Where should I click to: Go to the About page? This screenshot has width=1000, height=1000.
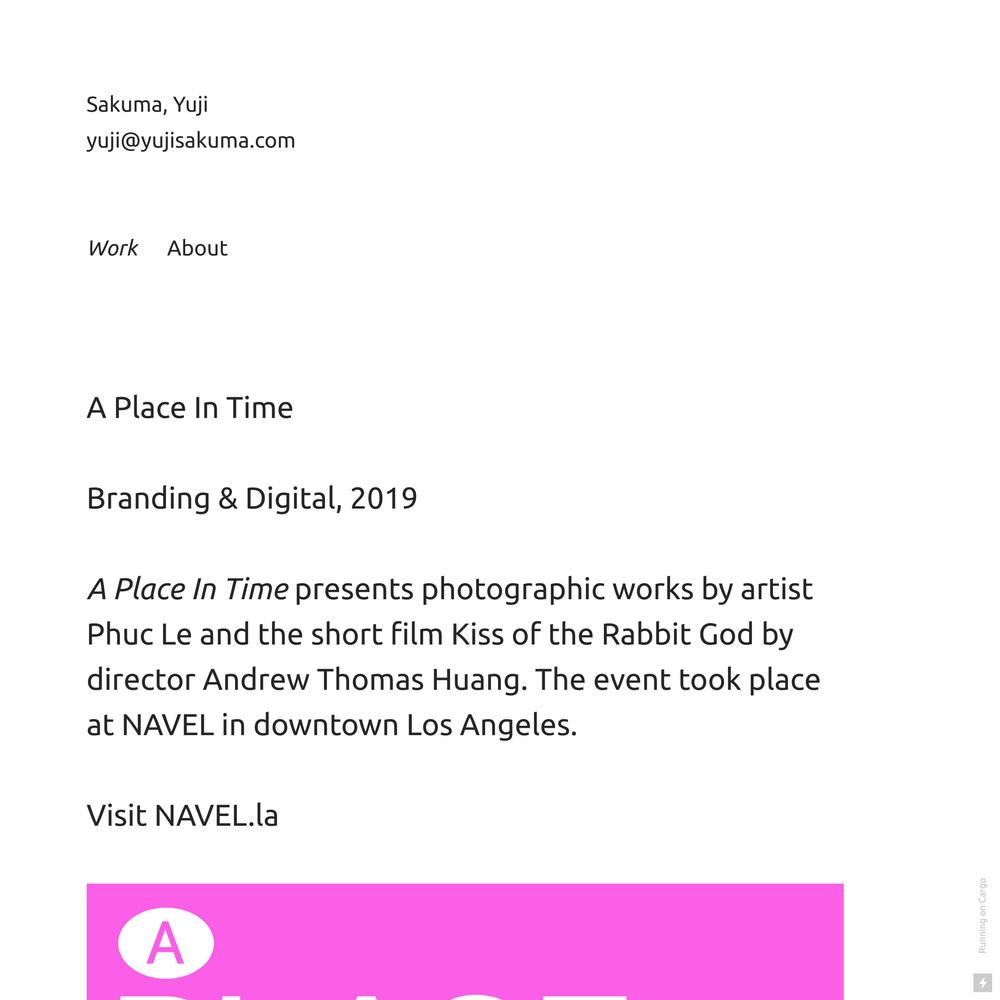coord(197,248)
